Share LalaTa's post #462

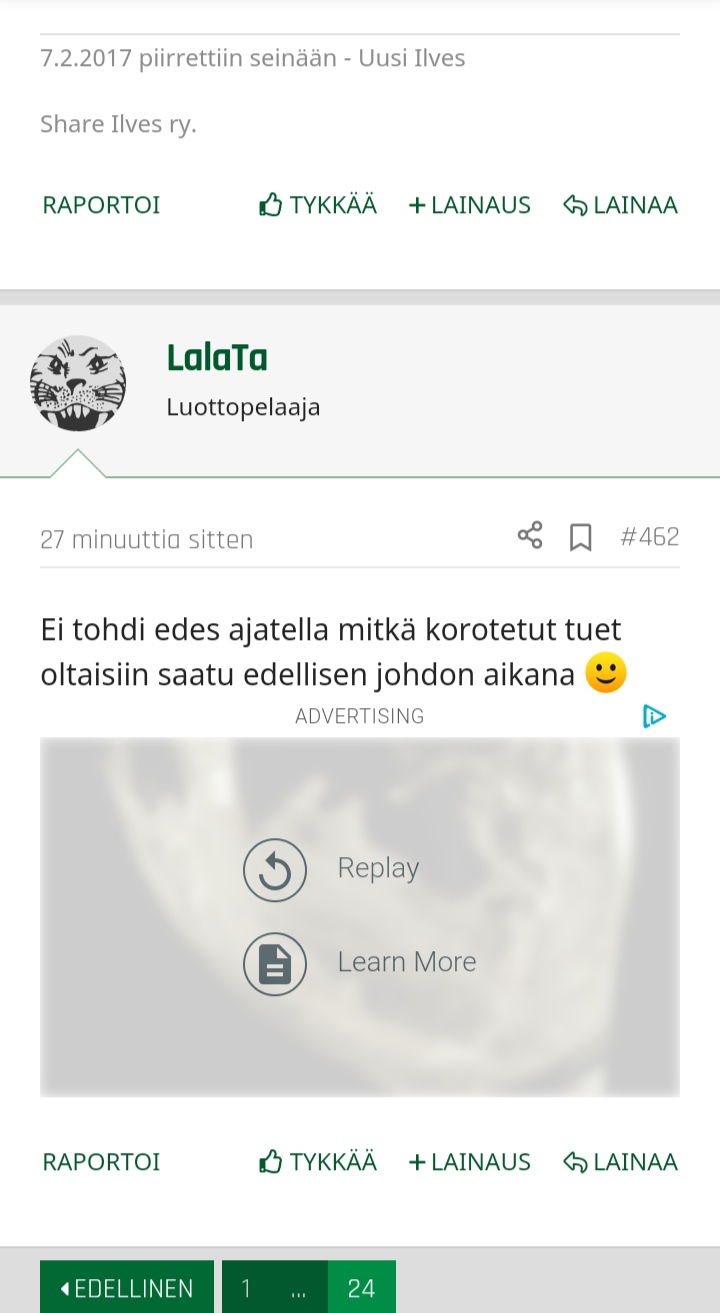[530, 536]
